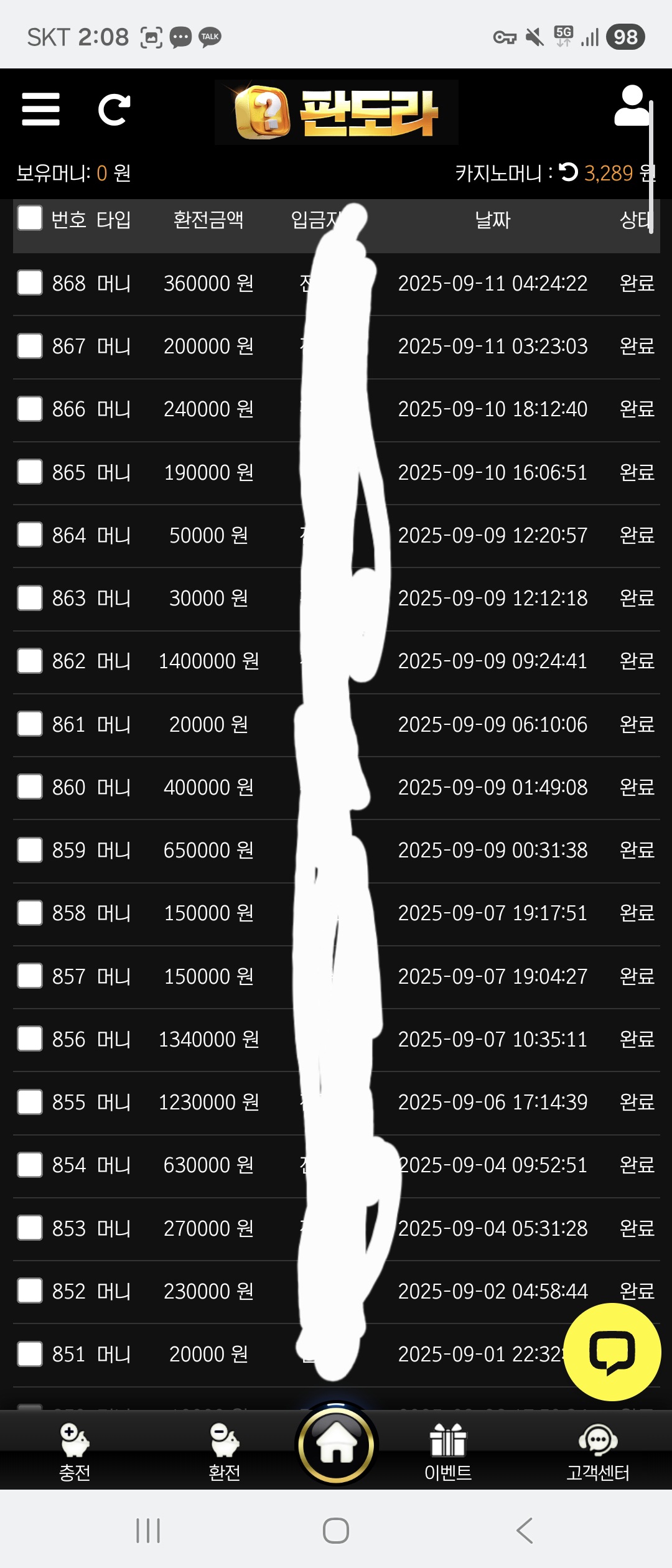Screen dimensions: 672x1568
Task: Select the checkbox for row 868
Action: (x=30, y=283)
